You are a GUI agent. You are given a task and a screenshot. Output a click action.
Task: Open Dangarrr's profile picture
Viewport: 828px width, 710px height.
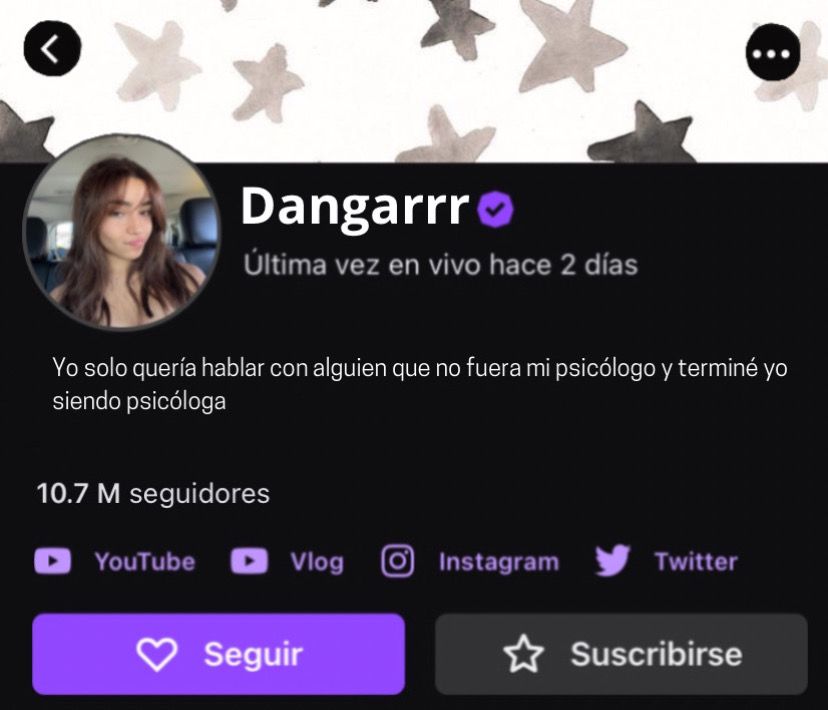tap(121, 243)
